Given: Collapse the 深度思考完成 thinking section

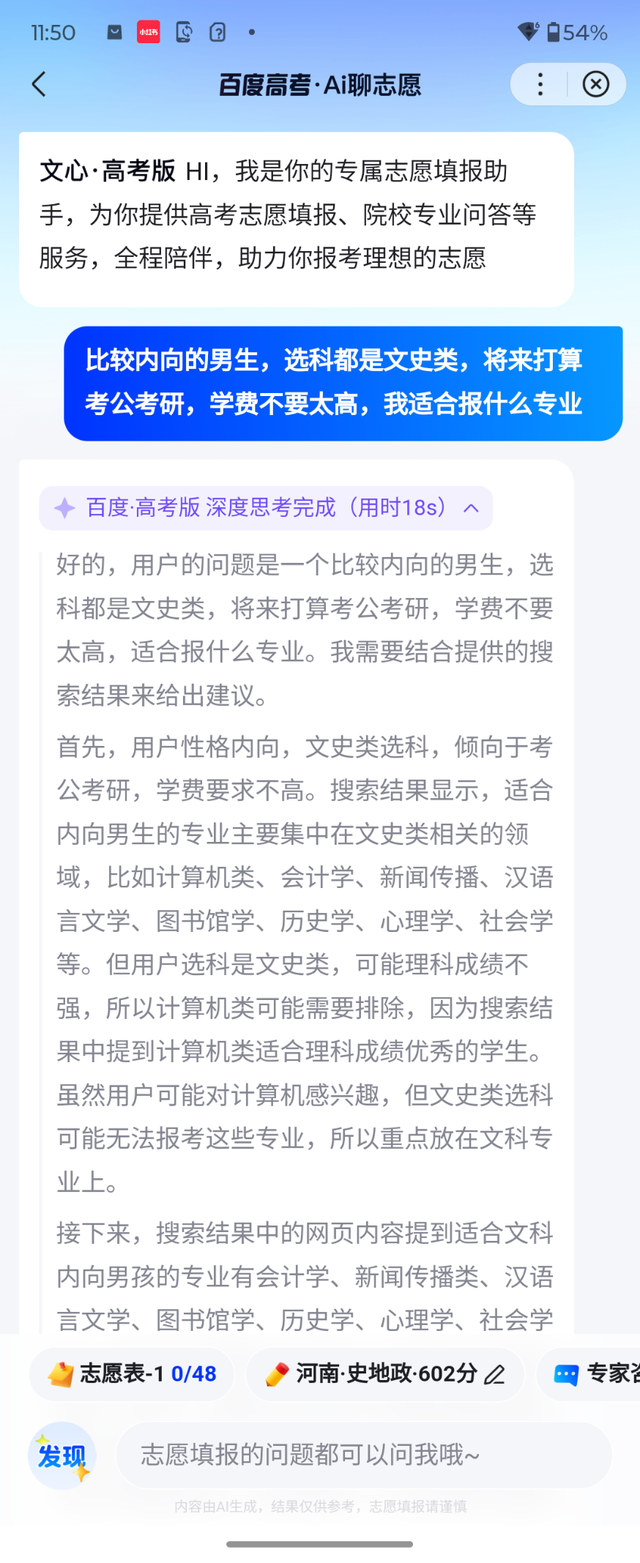Looking at the screenshot, I should point(471,508).
